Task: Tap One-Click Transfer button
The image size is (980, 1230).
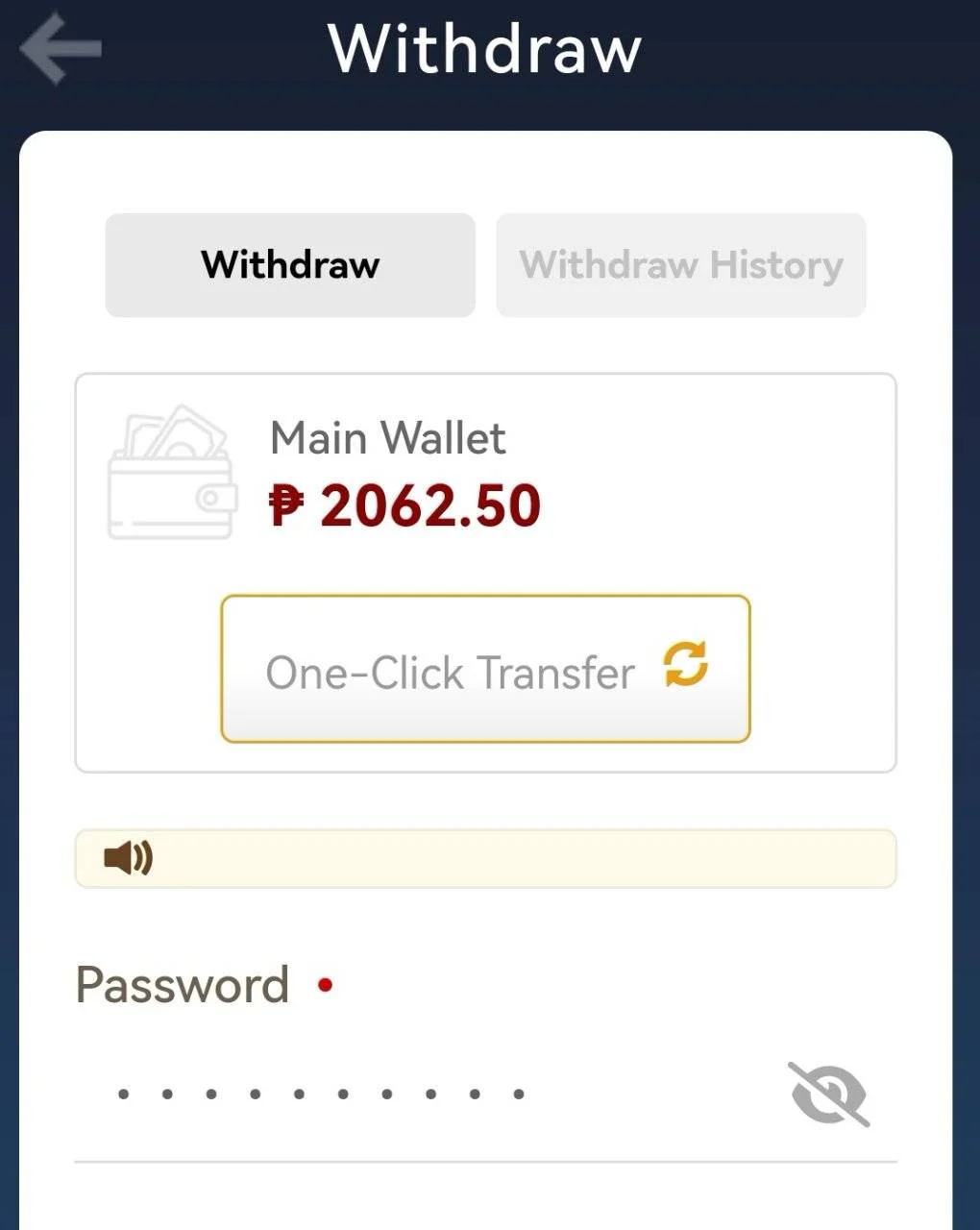Action: click(485, 670)
